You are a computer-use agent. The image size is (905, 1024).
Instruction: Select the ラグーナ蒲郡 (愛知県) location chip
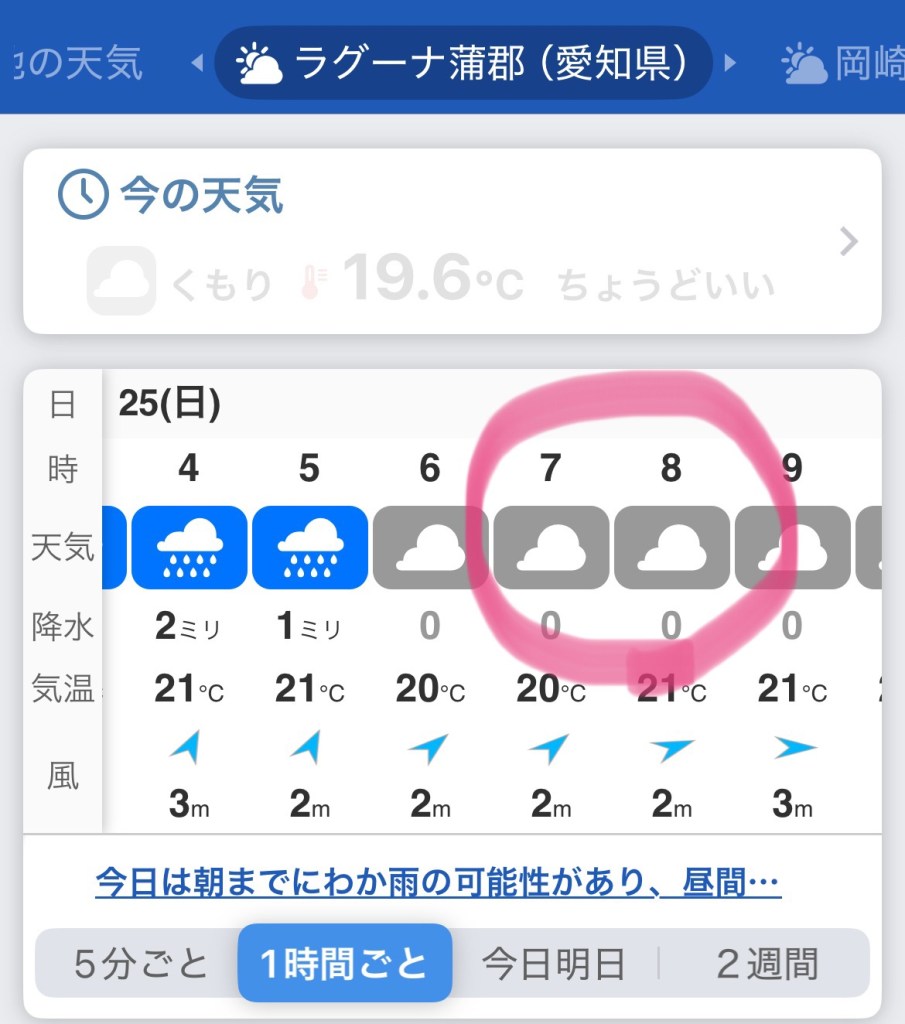coord(463,63)
